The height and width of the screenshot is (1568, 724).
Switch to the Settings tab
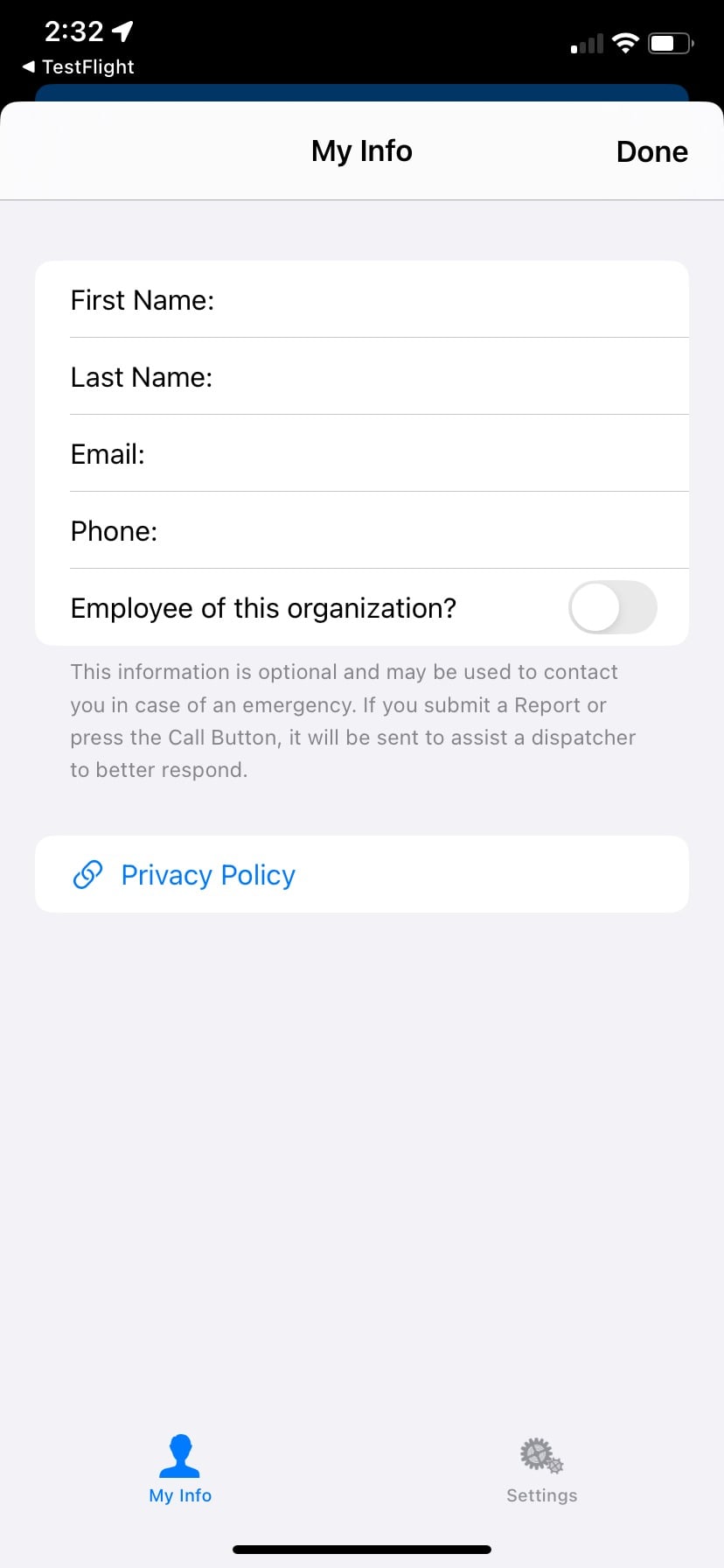coord(542,1470)
